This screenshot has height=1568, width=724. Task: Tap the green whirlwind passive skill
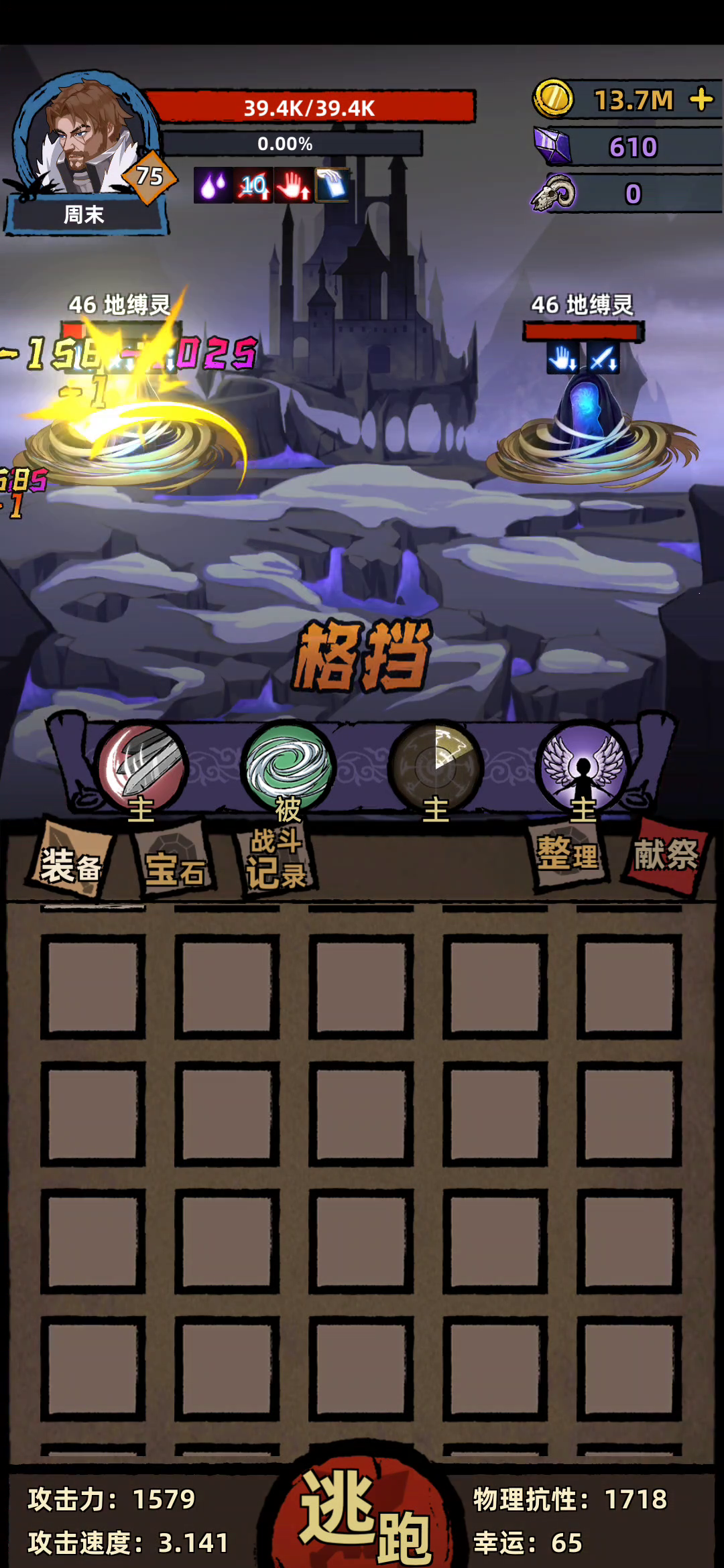tap(288, 768)
